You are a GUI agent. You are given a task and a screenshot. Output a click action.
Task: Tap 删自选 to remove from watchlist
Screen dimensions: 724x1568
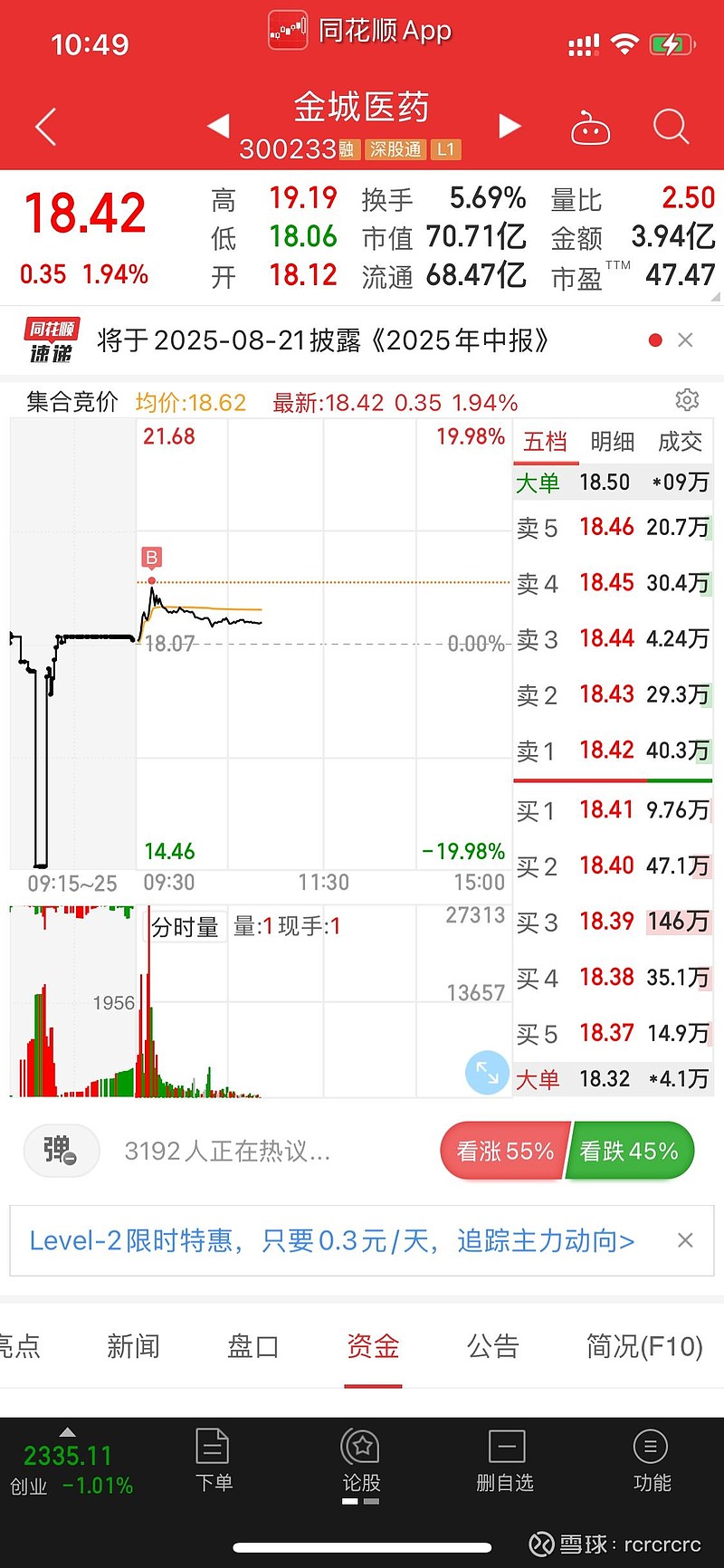coord(505,1459)
